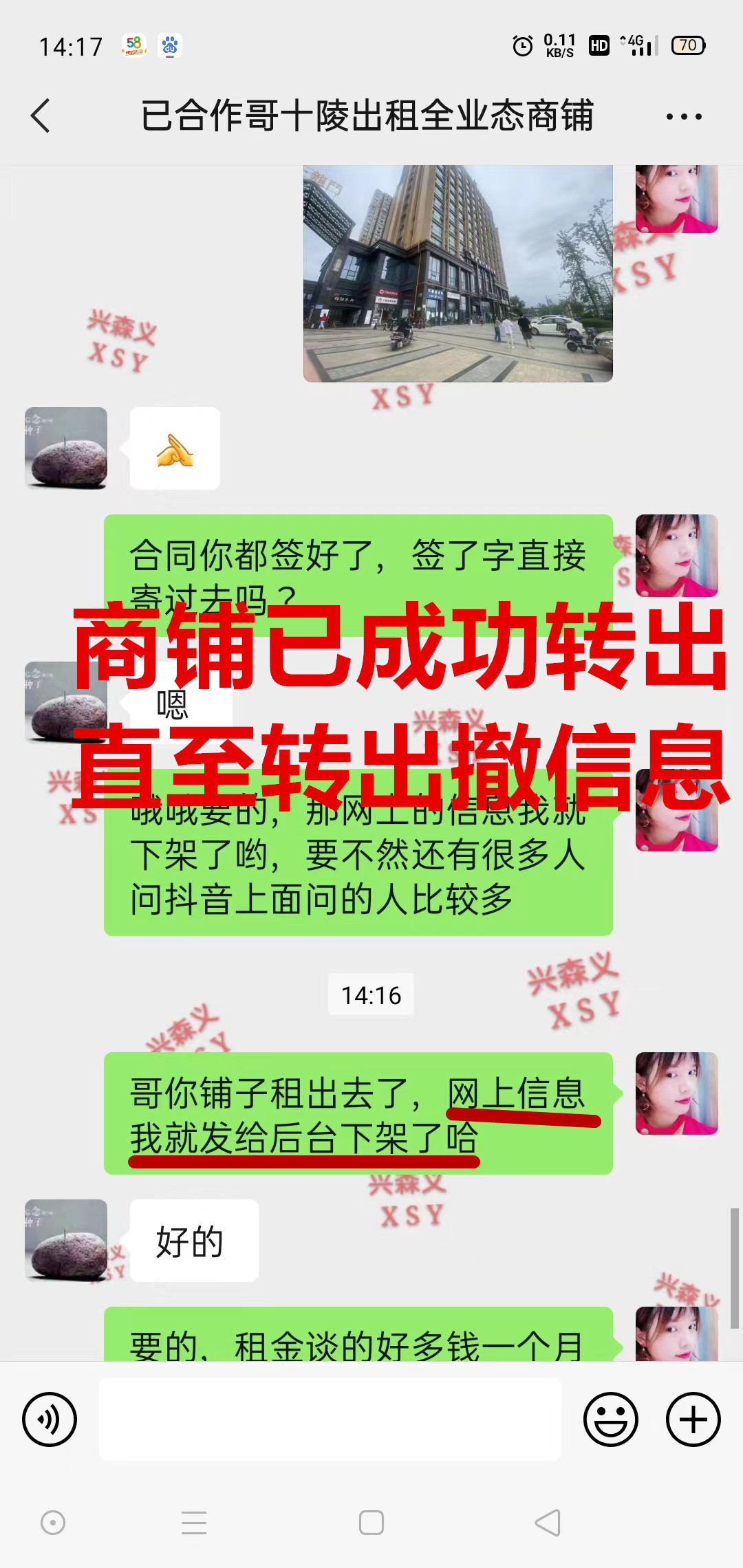The width and height of the screenshot is (743, 1568).
Task: Open the chat details overflow menu
Action: point(684,117)
